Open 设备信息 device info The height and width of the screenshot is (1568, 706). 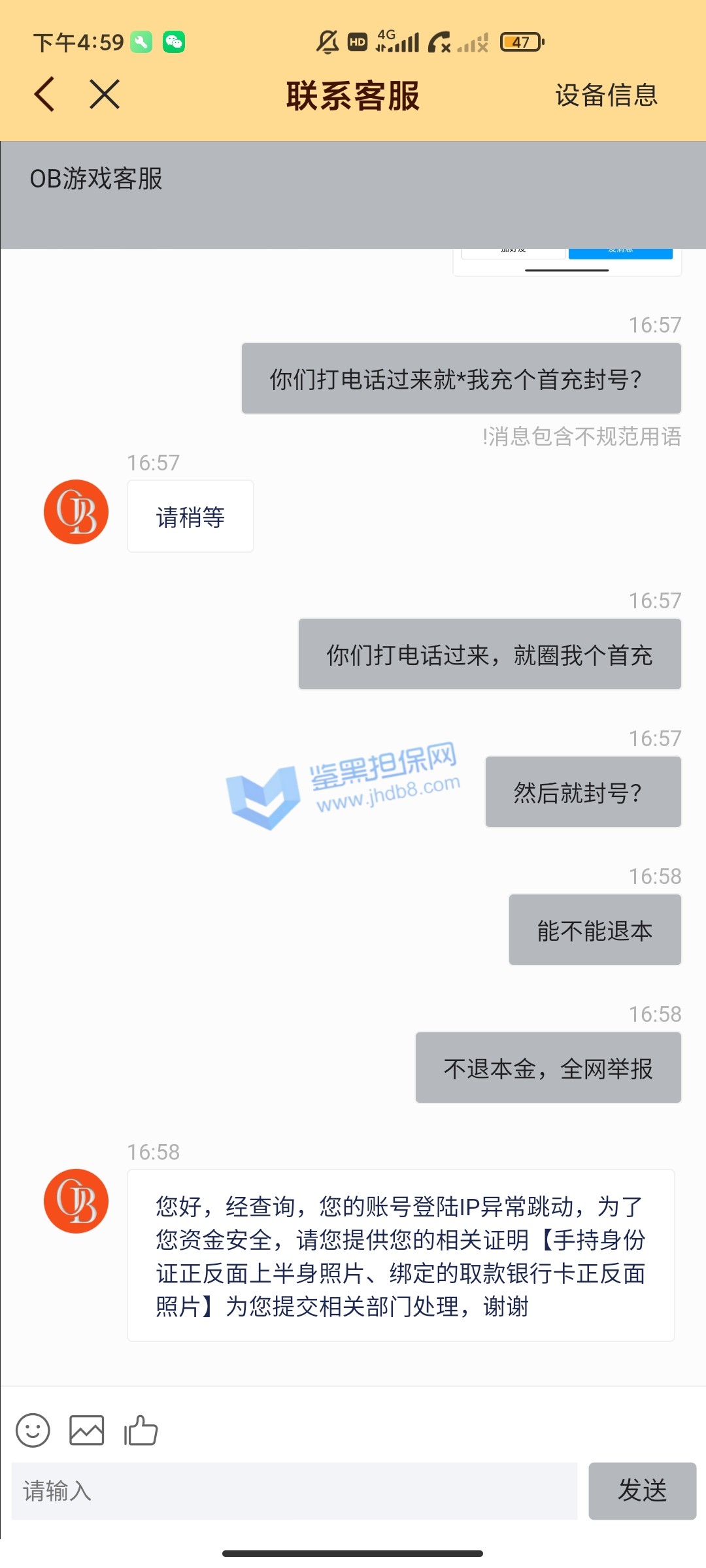pos(606,95)
